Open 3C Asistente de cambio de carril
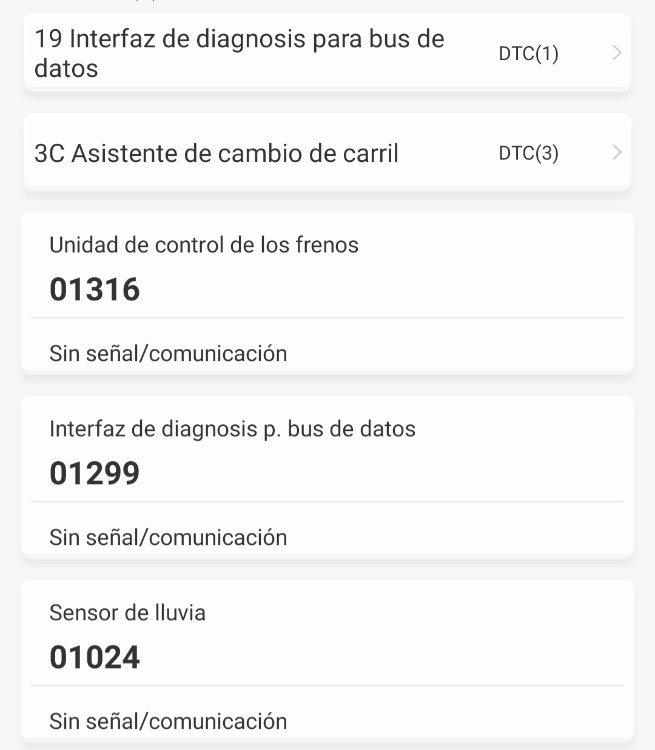655x750 pixels. coord(327,153)
